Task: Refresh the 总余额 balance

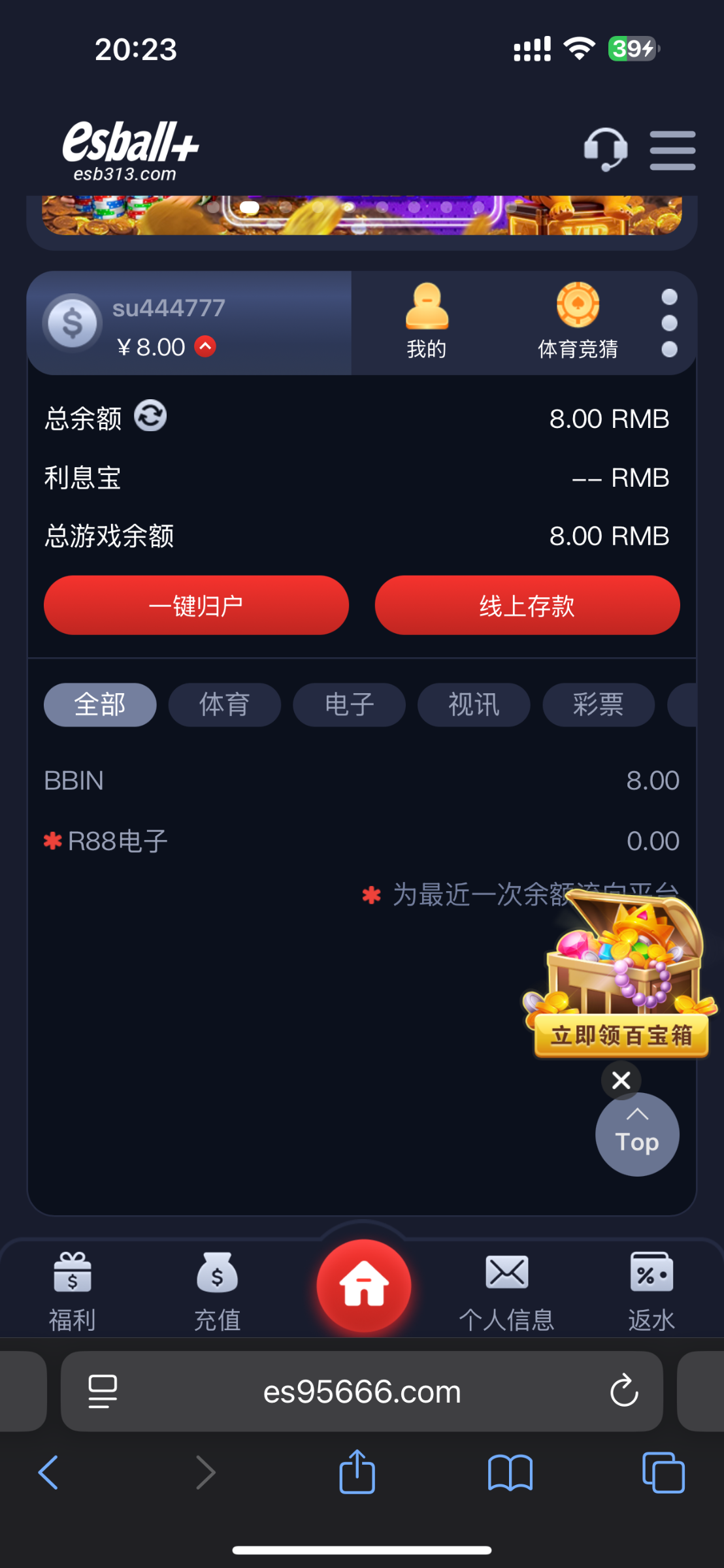Action: point(150,416)
